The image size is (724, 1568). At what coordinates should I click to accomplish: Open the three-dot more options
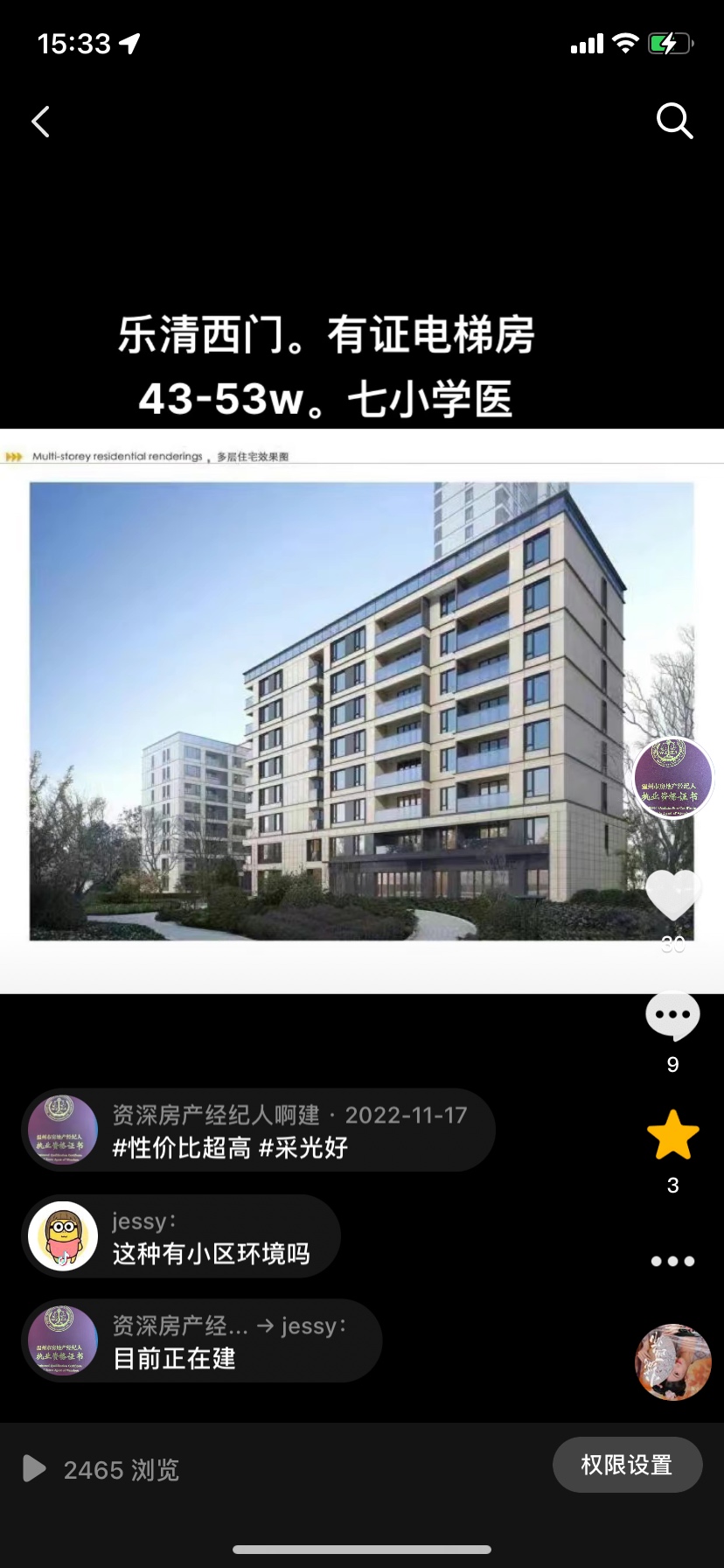pyautogui.click(x=672, y=1261)
